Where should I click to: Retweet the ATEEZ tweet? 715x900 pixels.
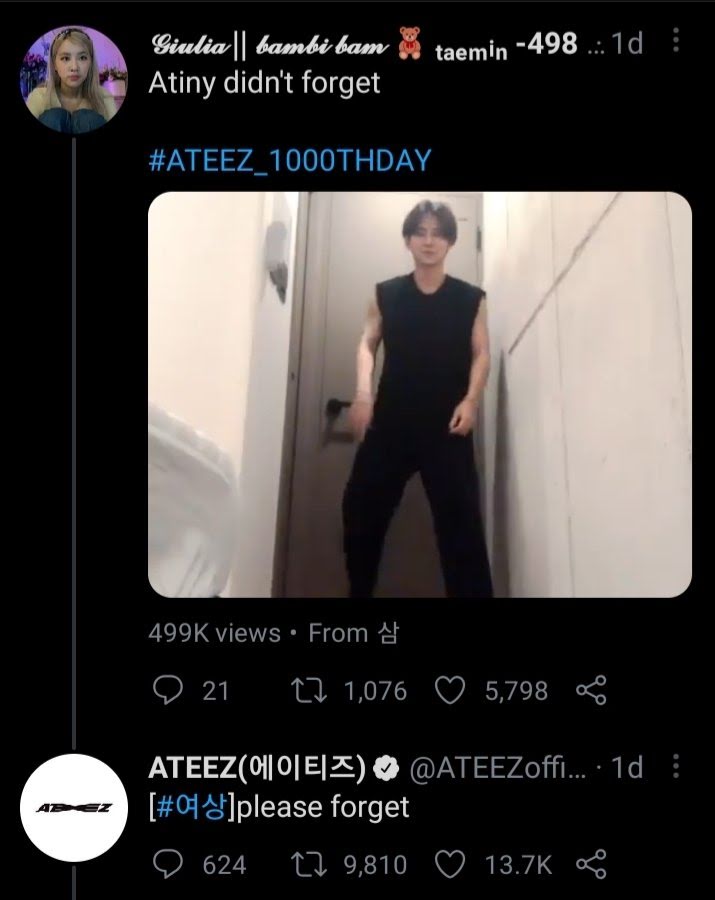(x=300, y=864)
